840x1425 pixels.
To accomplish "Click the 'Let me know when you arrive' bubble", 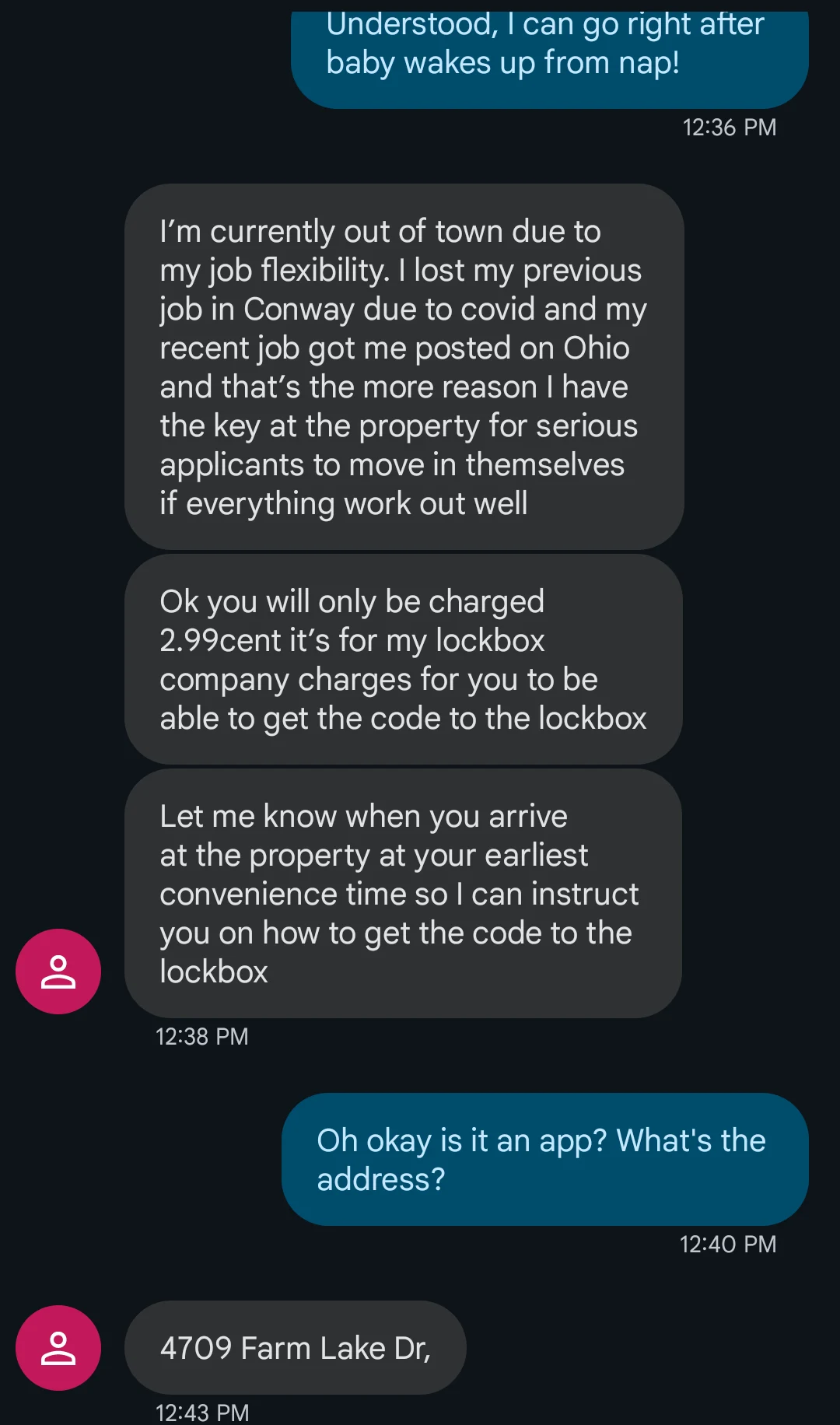I will coord(403,893).
